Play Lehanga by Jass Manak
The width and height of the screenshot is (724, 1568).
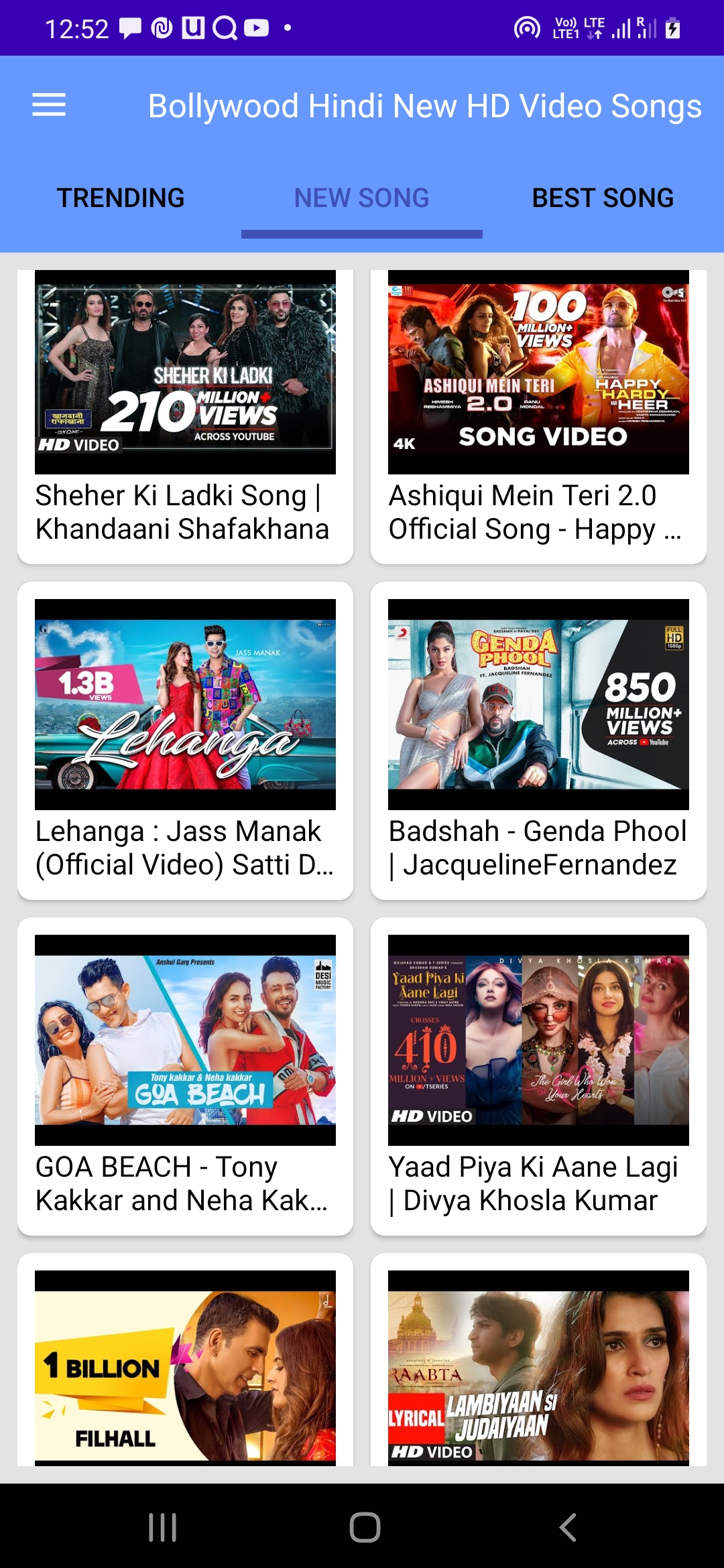[185, 704]
